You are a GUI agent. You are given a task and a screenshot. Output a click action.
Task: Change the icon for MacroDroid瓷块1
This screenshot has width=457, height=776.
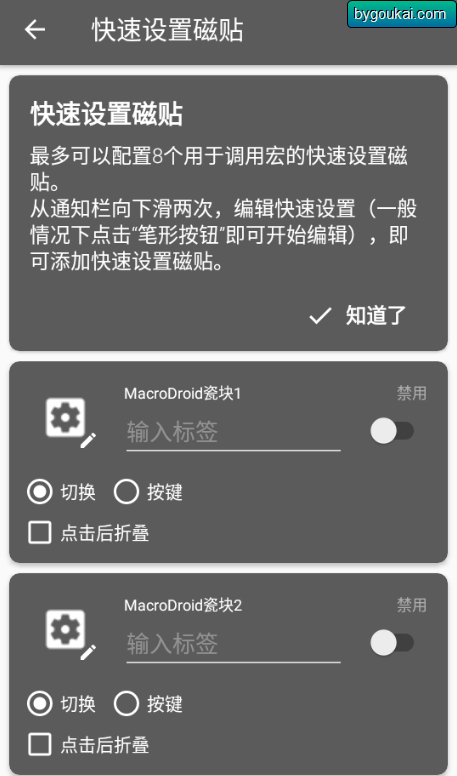71,422
